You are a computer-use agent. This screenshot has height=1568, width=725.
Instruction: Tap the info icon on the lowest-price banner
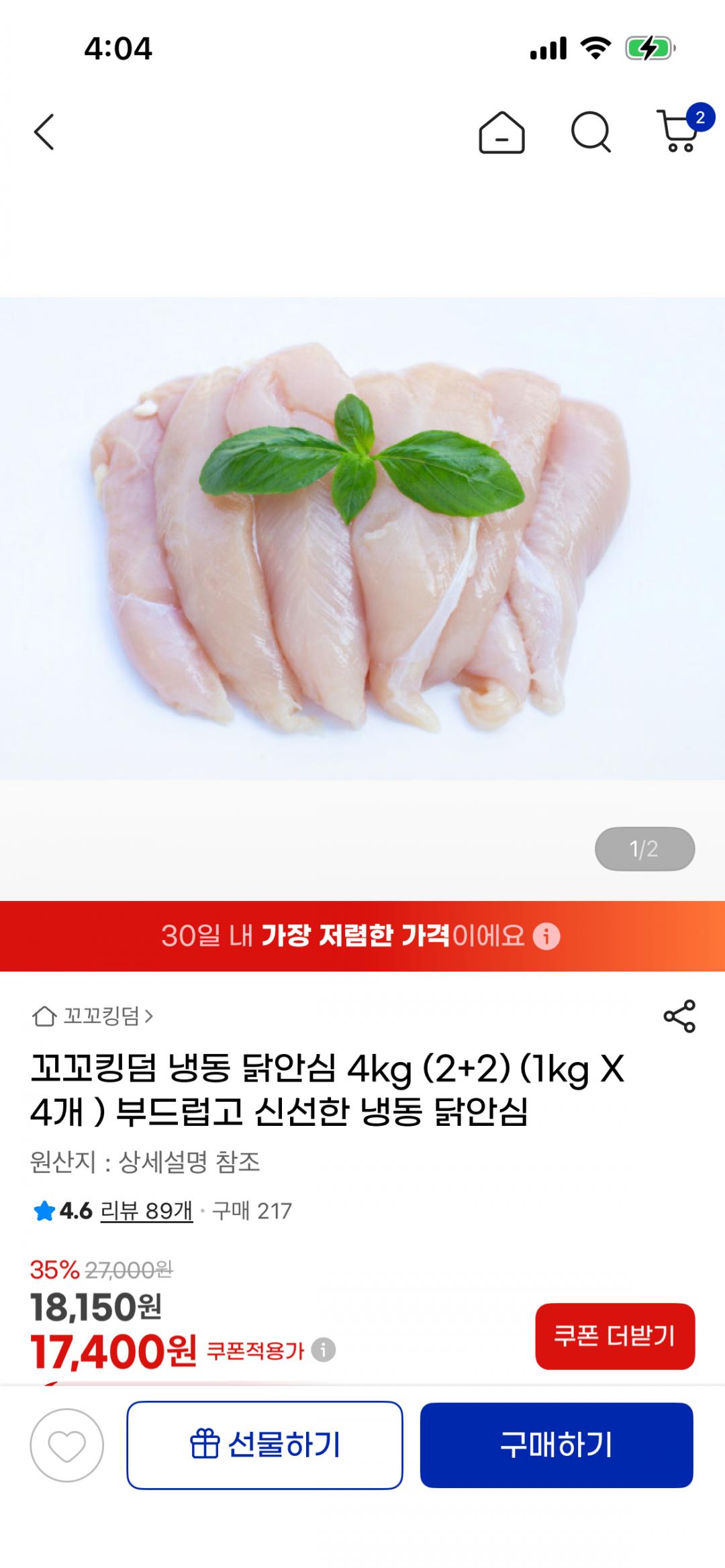point(546,936)
